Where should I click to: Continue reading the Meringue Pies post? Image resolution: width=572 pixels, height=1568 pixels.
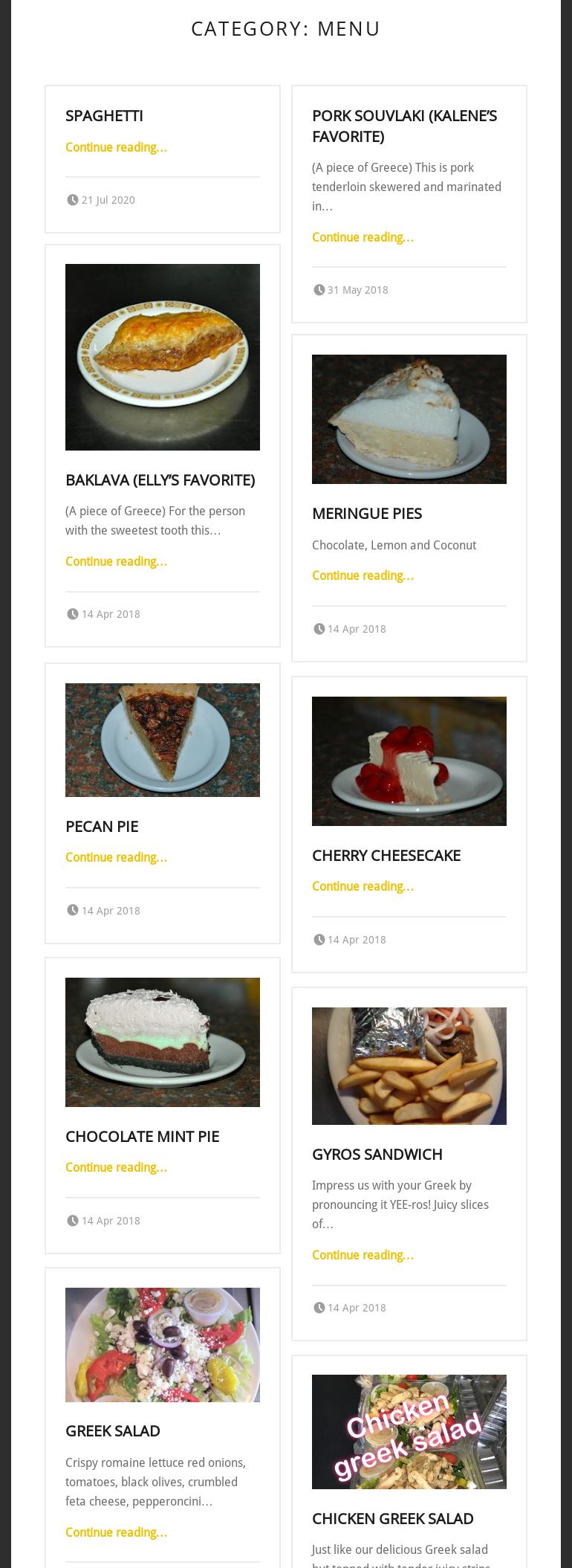363,575
